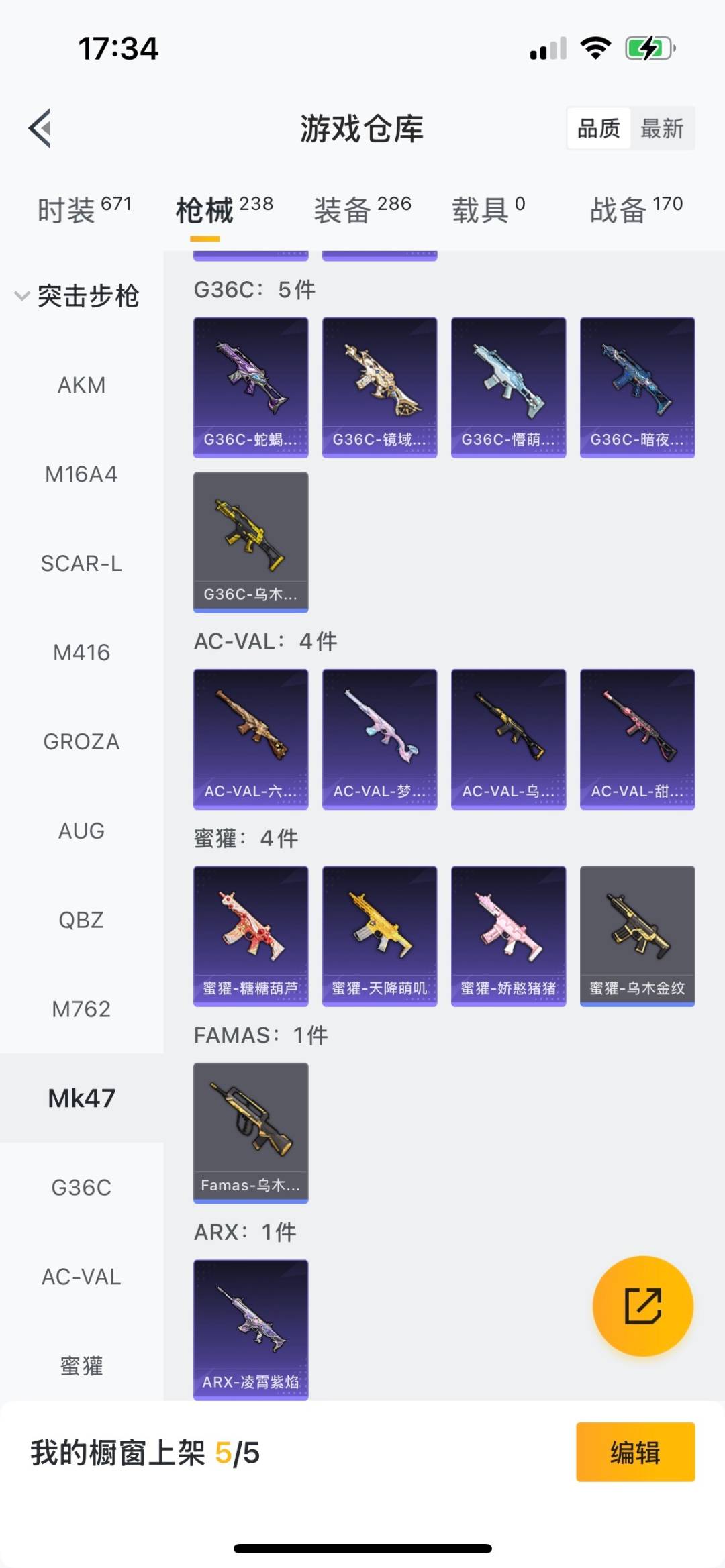The height and width of the screenshot is (1568, 725).
Task: Open the G36C-蛇蝎 skin tile
Action: 251,387
